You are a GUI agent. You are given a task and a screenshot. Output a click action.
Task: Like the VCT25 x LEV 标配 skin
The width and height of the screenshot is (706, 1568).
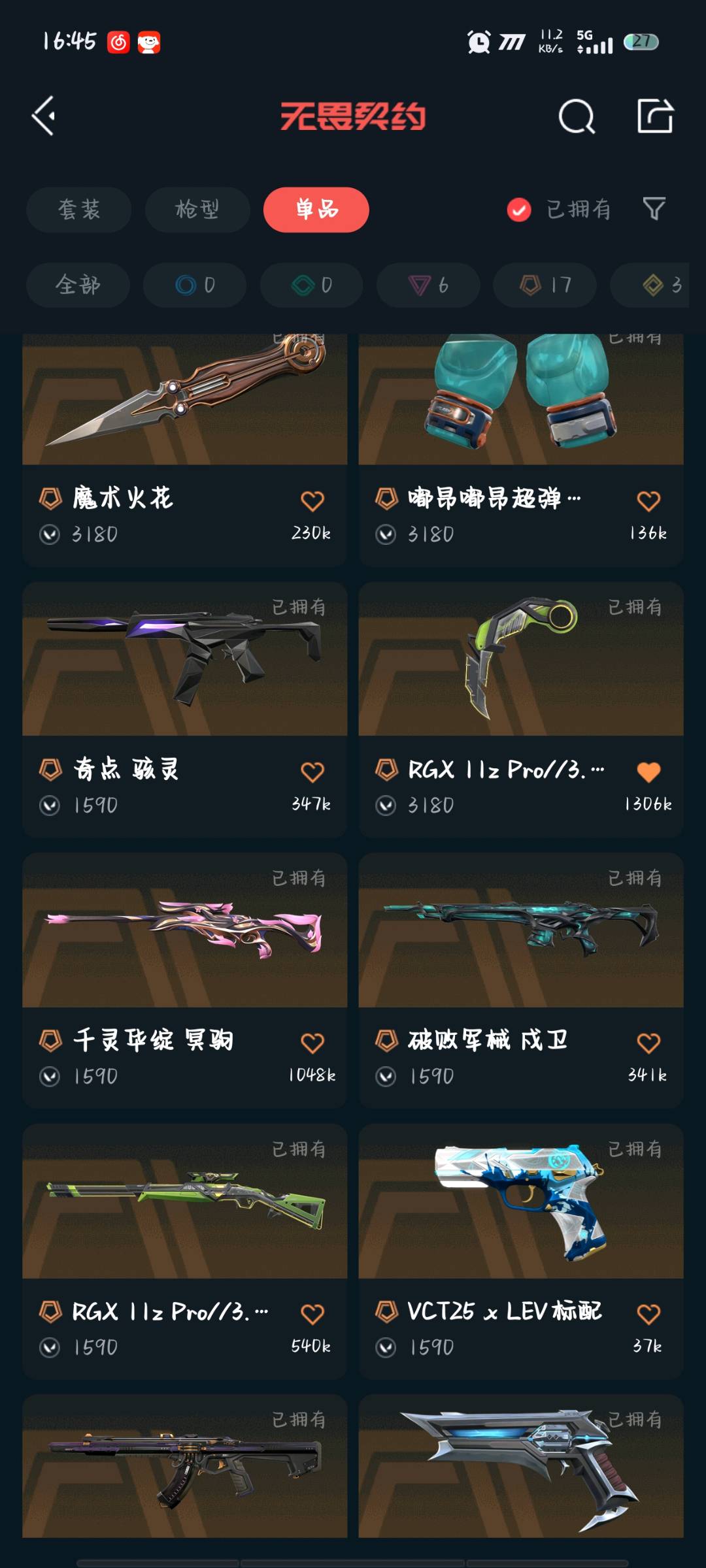[x=648, y=1314]
